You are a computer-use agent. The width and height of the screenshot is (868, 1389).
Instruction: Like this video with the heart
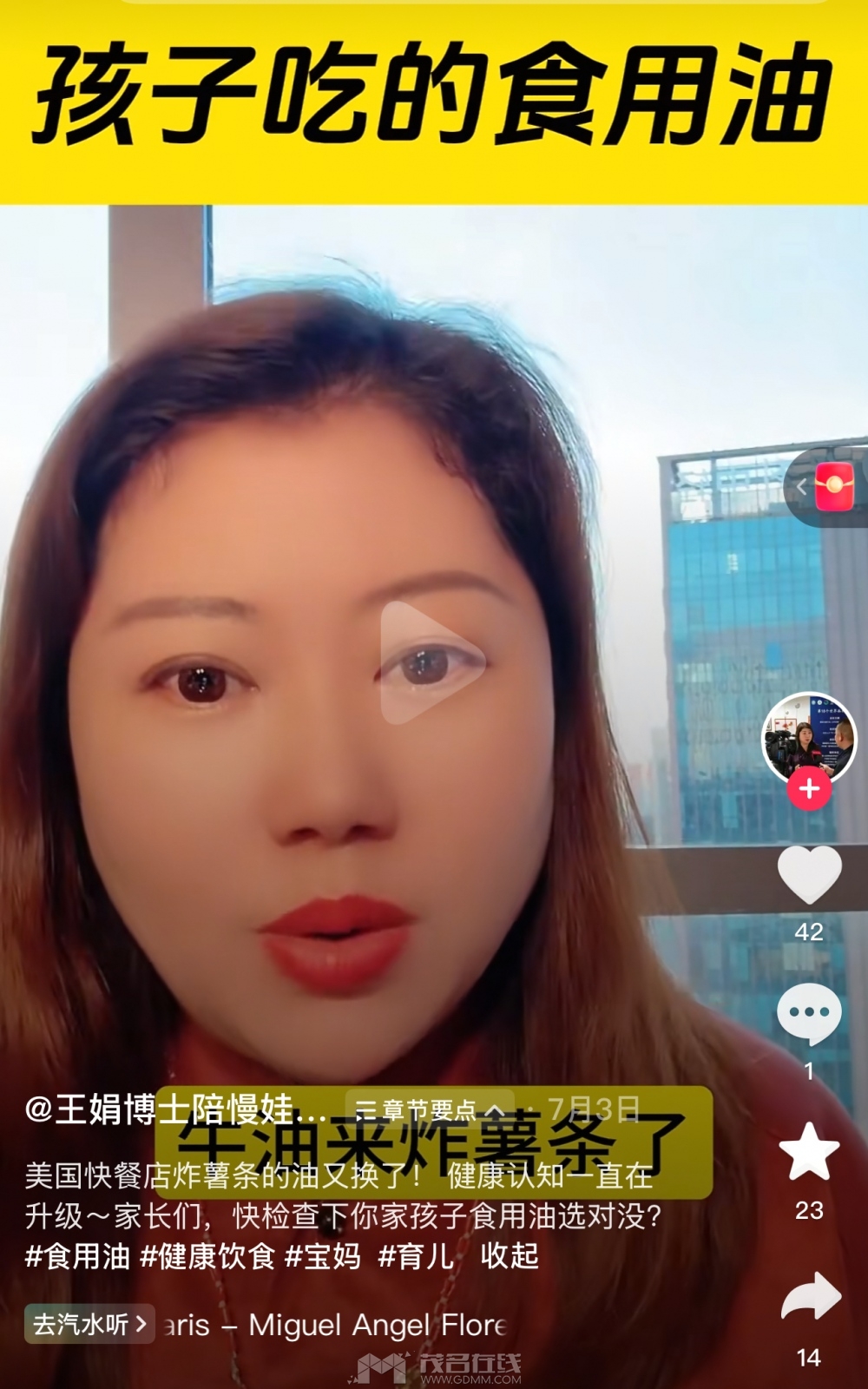click(809, 875)
